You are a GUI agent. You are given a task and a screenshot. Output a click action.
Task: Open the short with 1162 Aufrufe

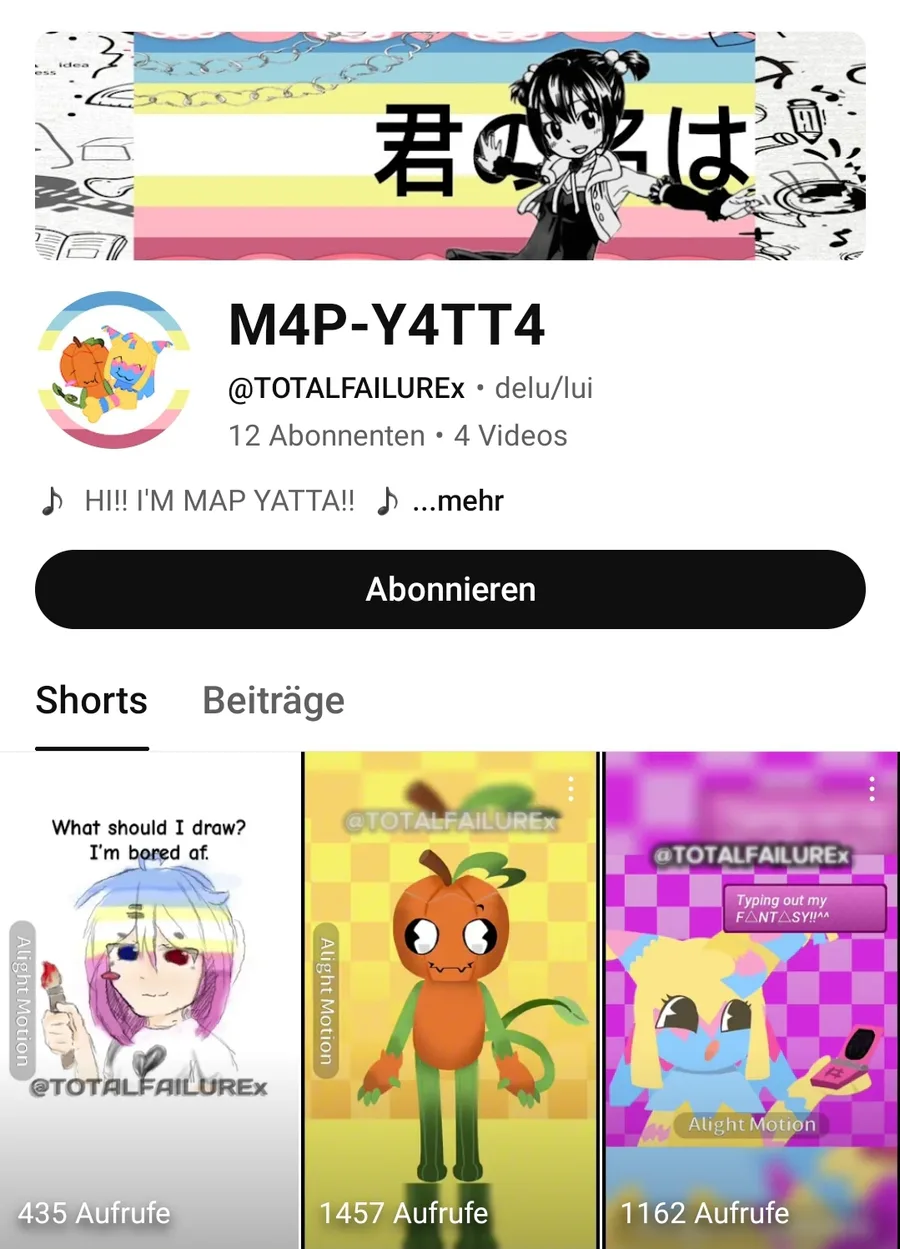(x=750, y=1000)
